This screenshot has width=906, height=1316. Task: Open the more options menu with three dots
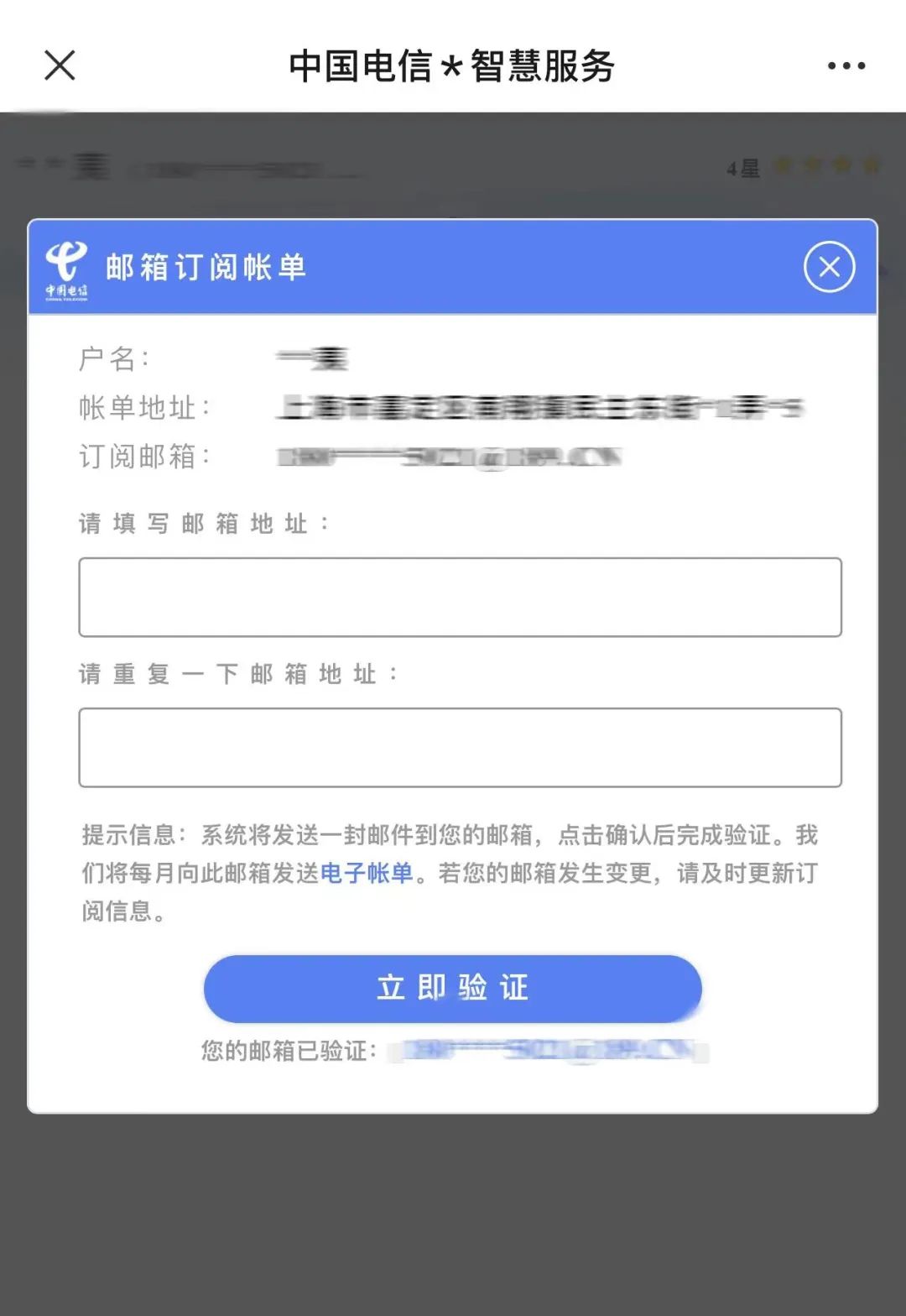click(x=847, y=65)
